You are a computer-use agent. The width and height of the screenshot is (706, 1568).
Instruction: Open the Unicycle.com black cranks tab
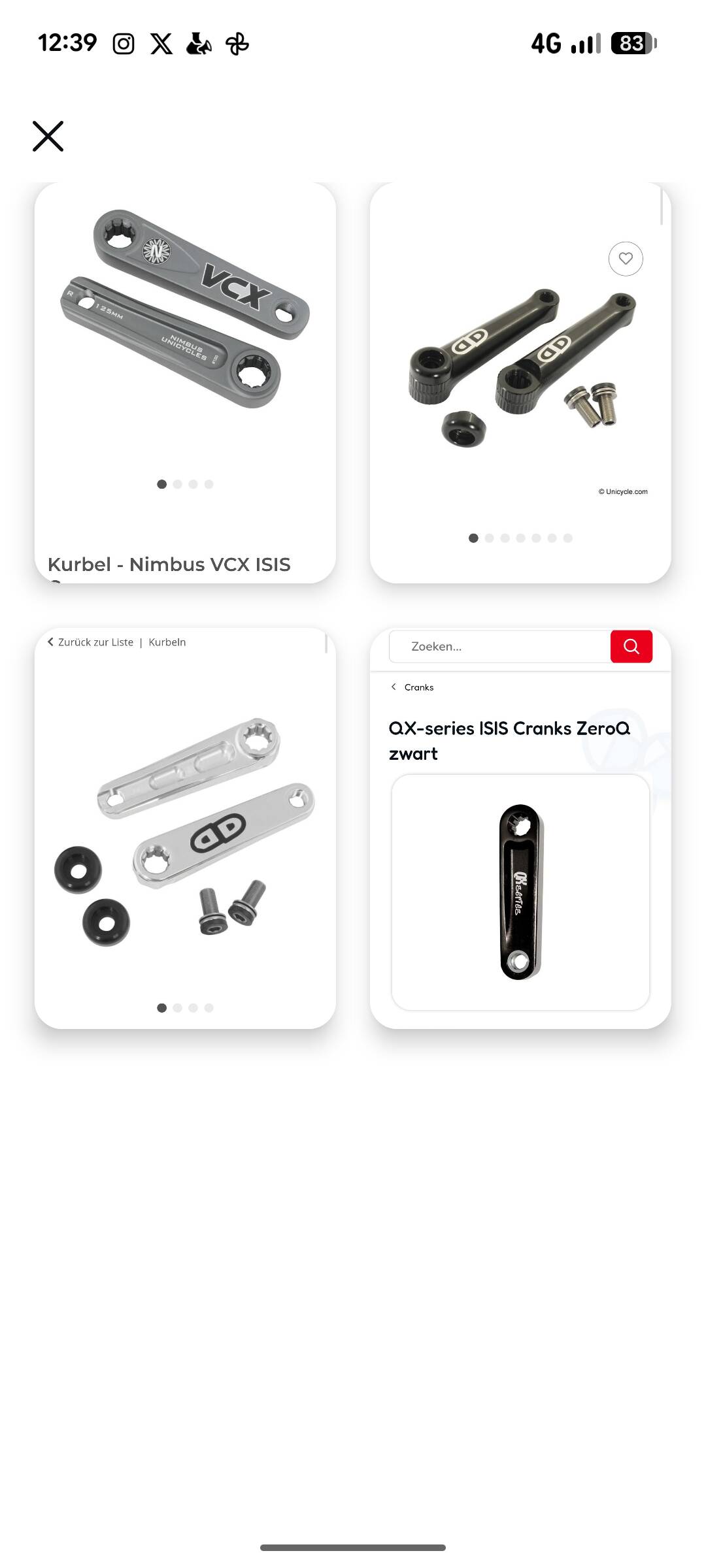(x=520, y=382)
